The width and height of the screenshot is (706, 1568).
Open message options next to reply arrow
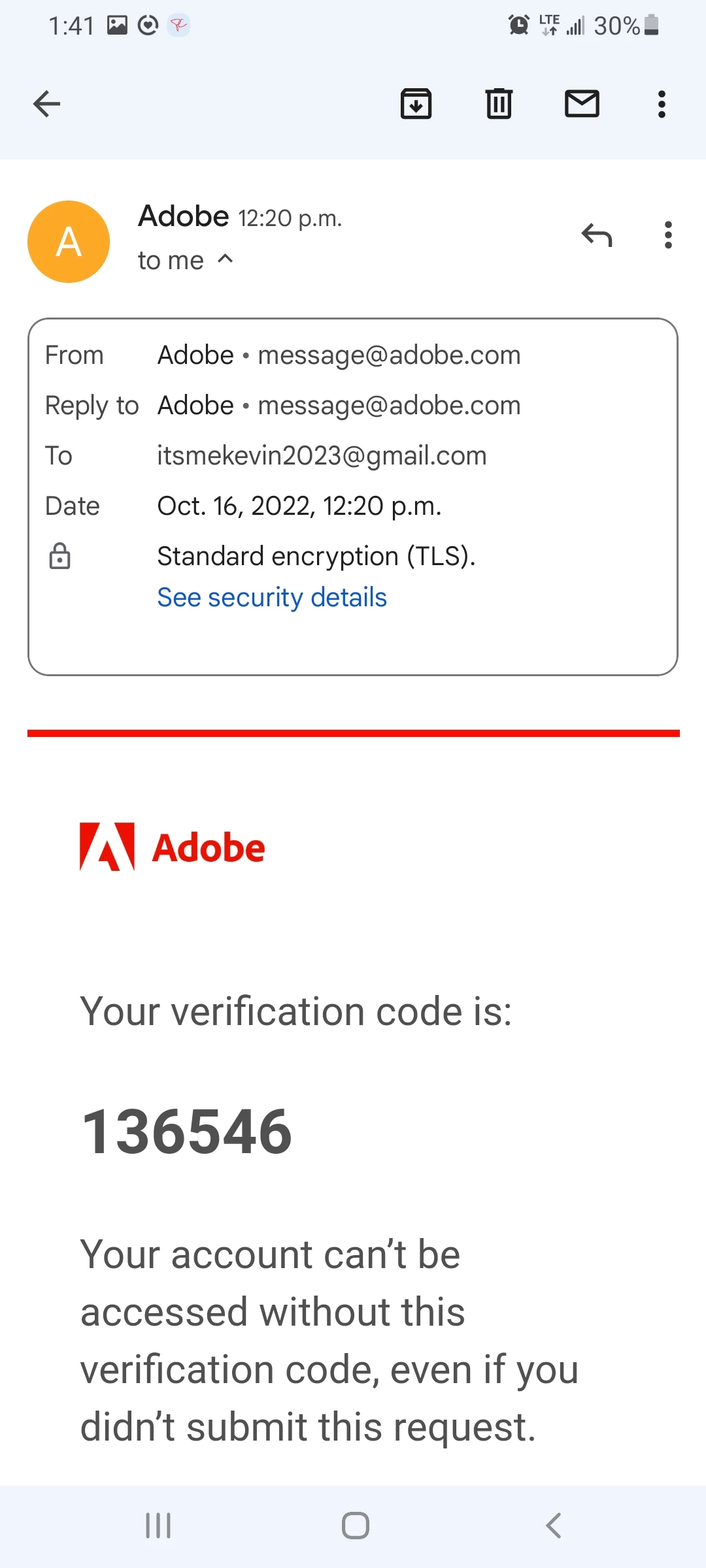667,235
